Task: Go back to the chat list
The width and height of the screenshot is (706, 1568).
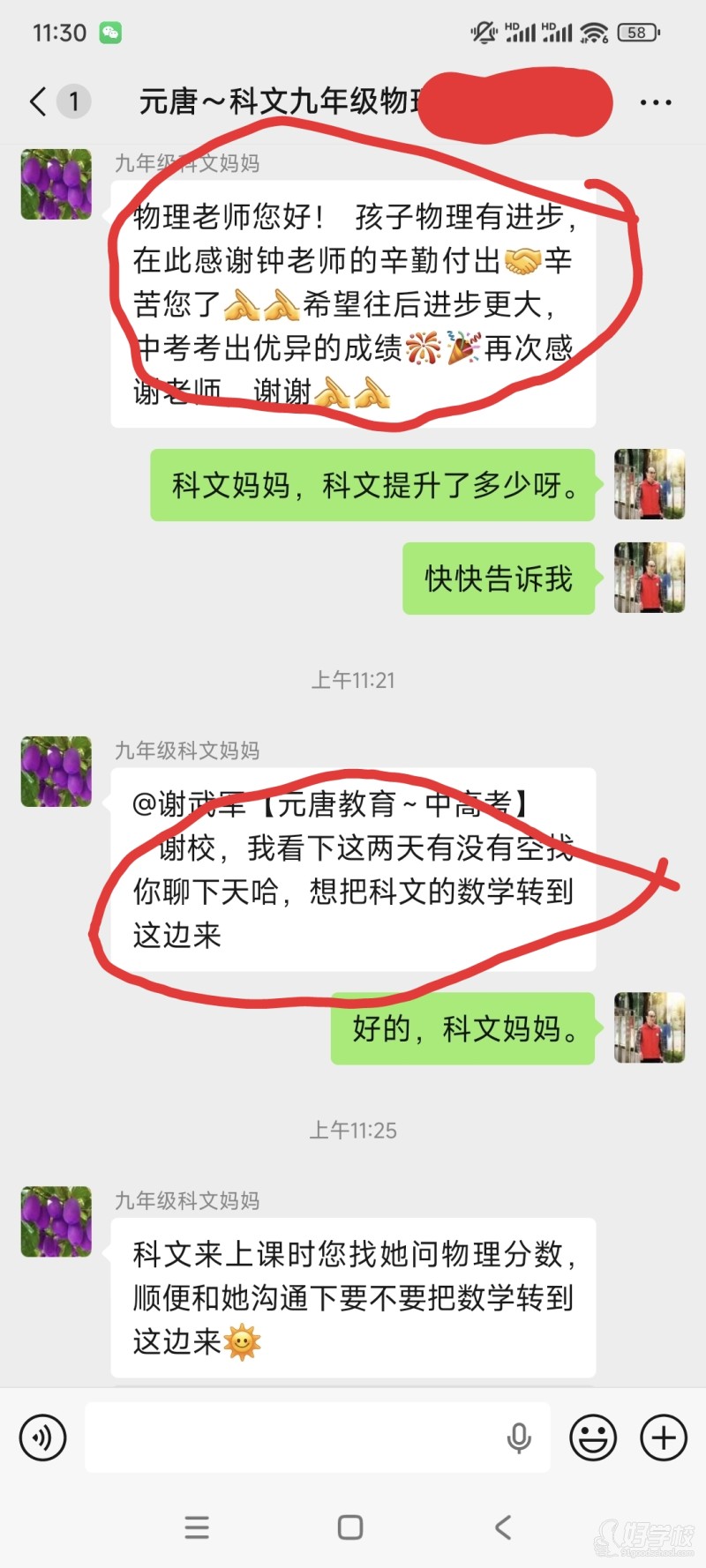Action: 38,102
